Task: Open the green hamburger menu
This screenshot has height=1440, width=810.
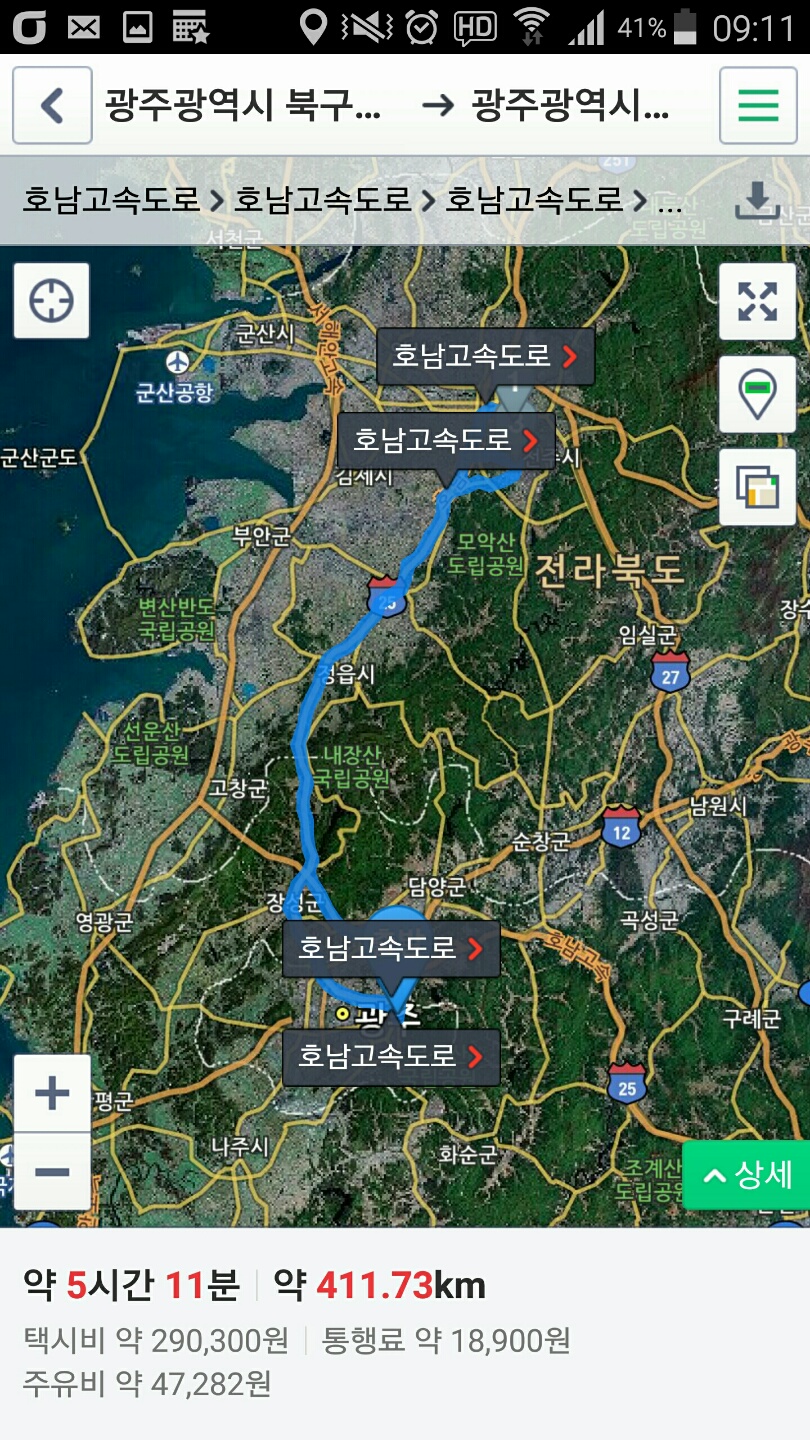Action: 758,105
